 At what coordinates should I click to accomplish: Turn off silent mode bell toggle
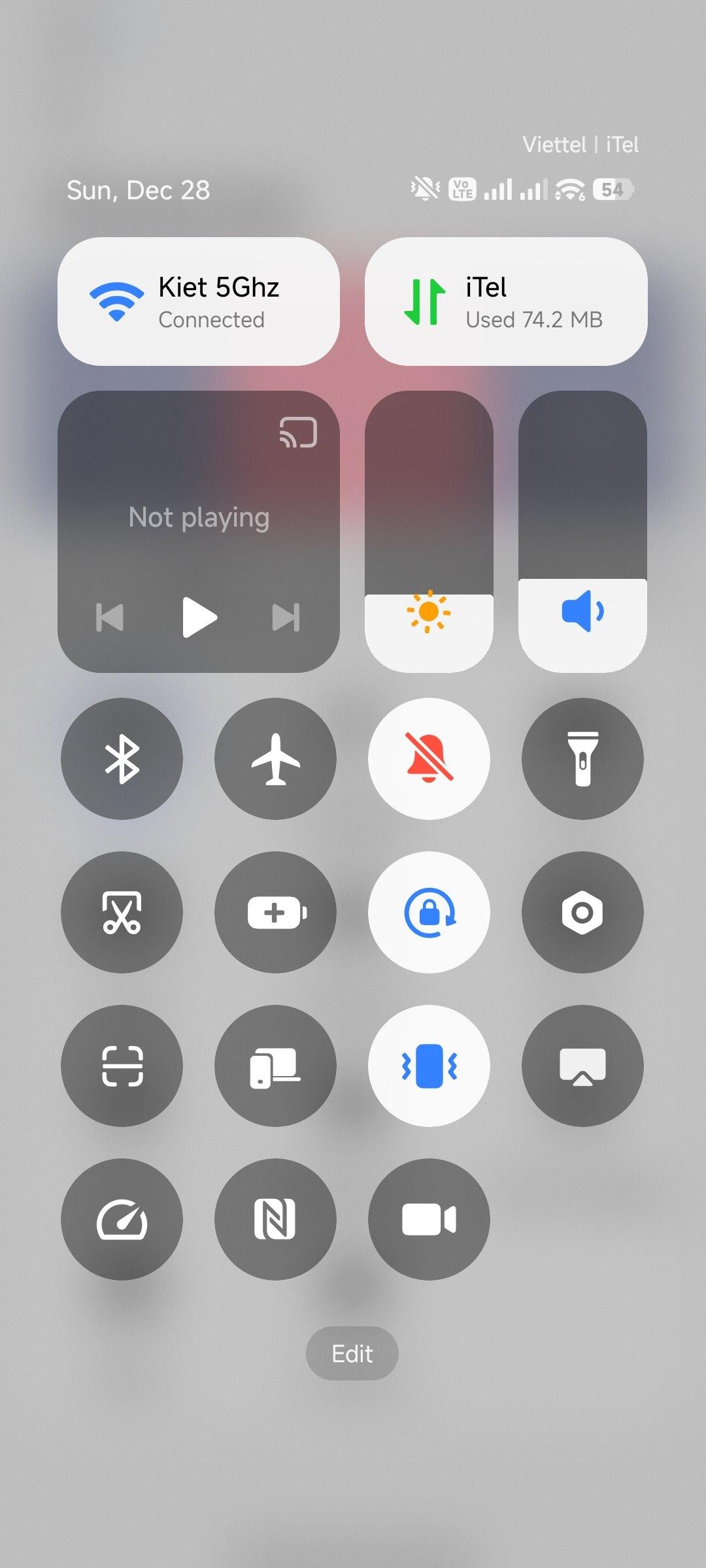(429, 759)
